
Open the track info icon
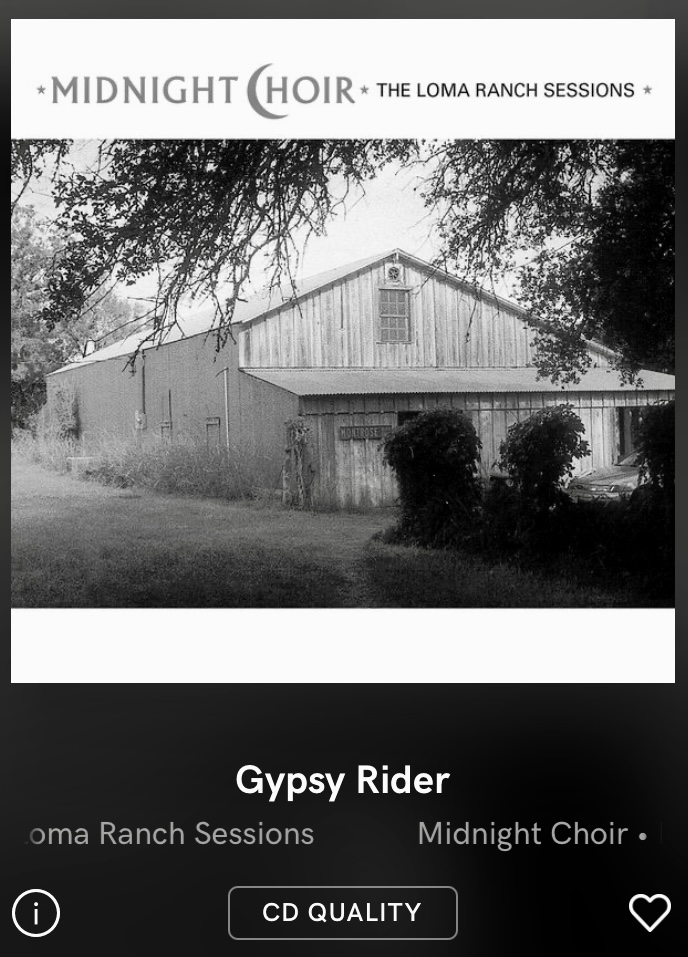click(36, 913)
